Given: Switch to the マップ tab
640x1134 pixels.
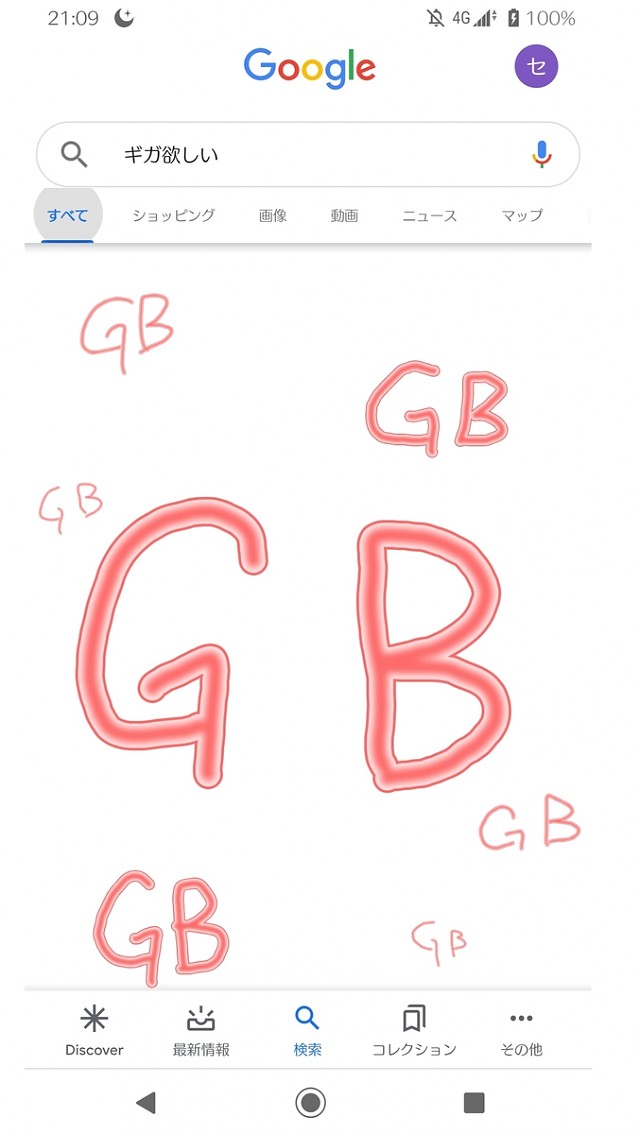Looking at the screenshot, I should coord(521,216).
